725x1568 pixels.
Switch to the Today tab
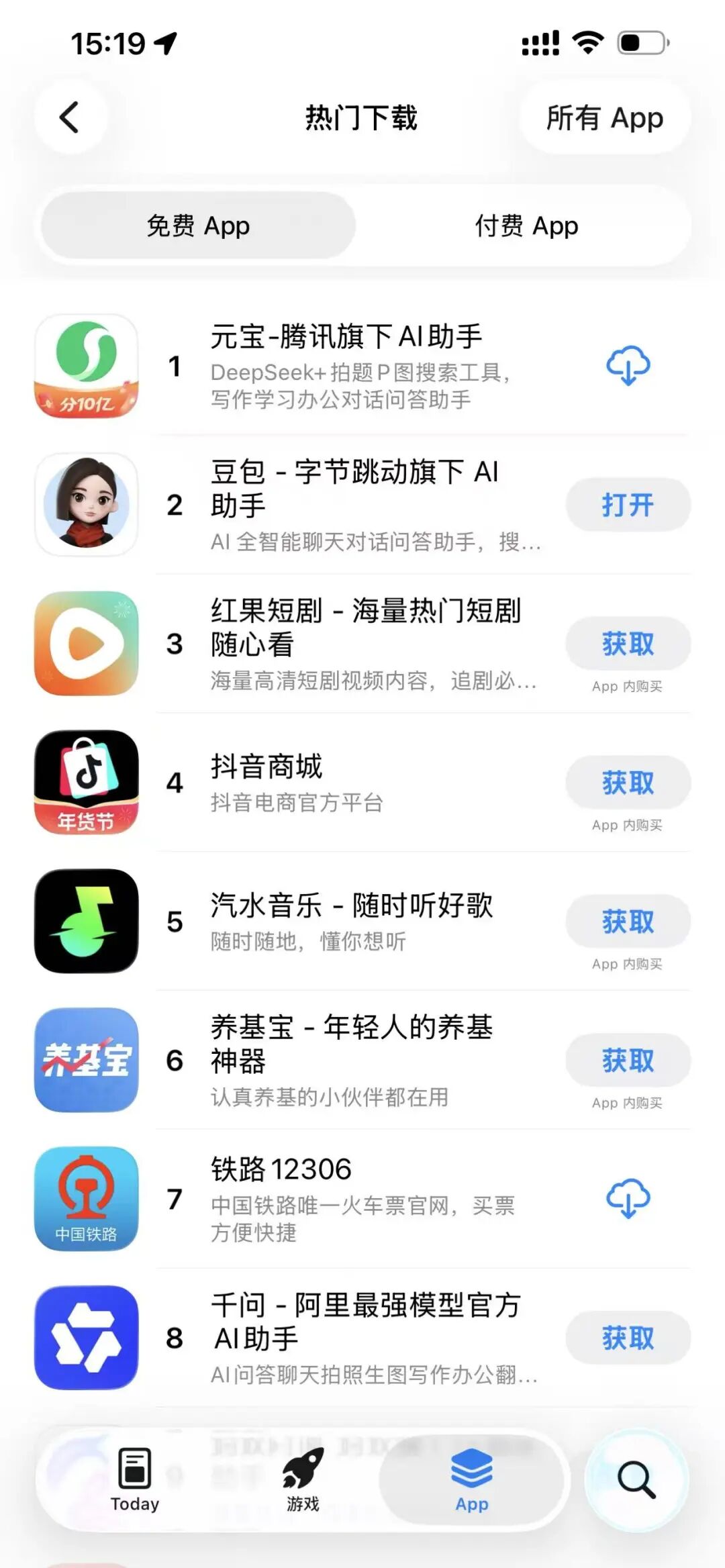click(x=134, y=1481)
